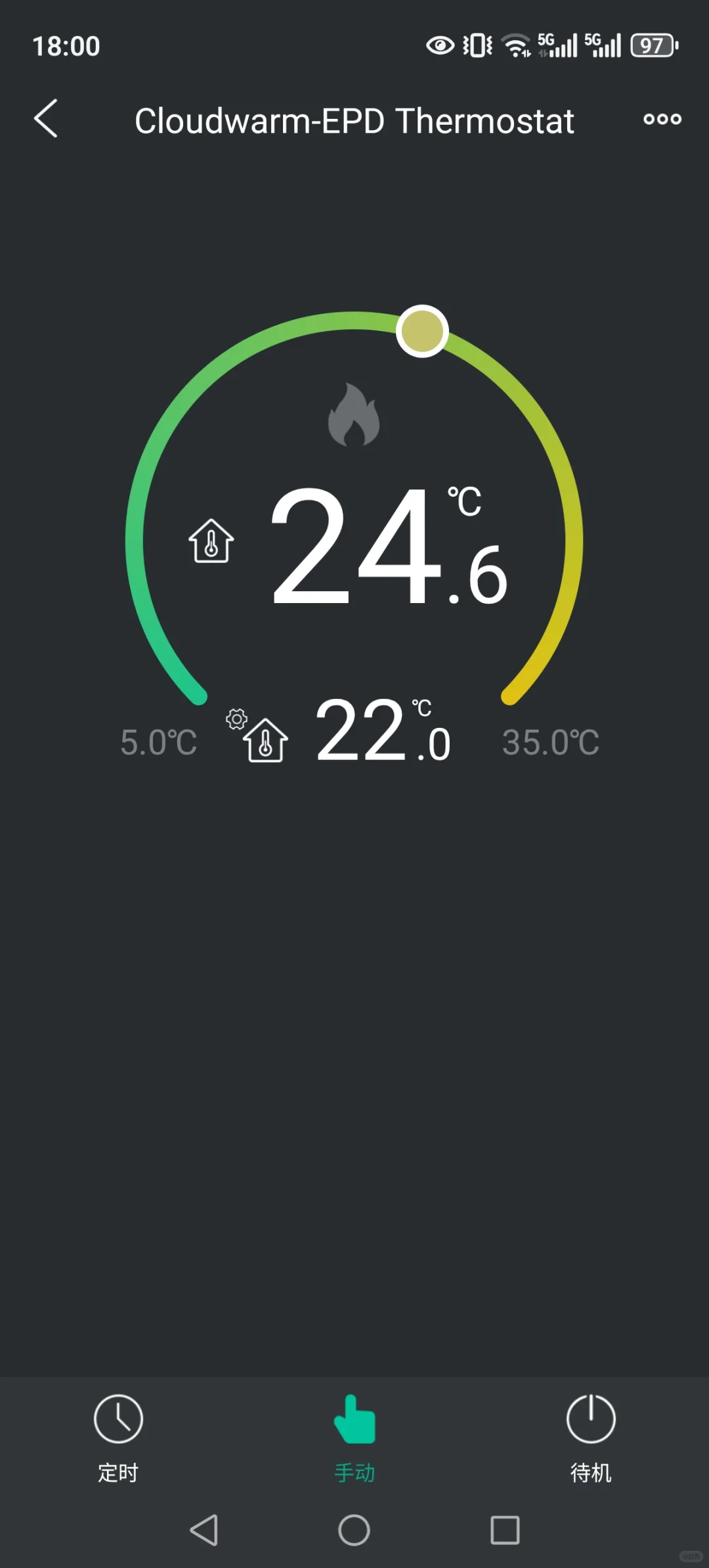Screen dimensions: 709x1568
Task: Tap system home button
Action: [x=354, y=1530]
